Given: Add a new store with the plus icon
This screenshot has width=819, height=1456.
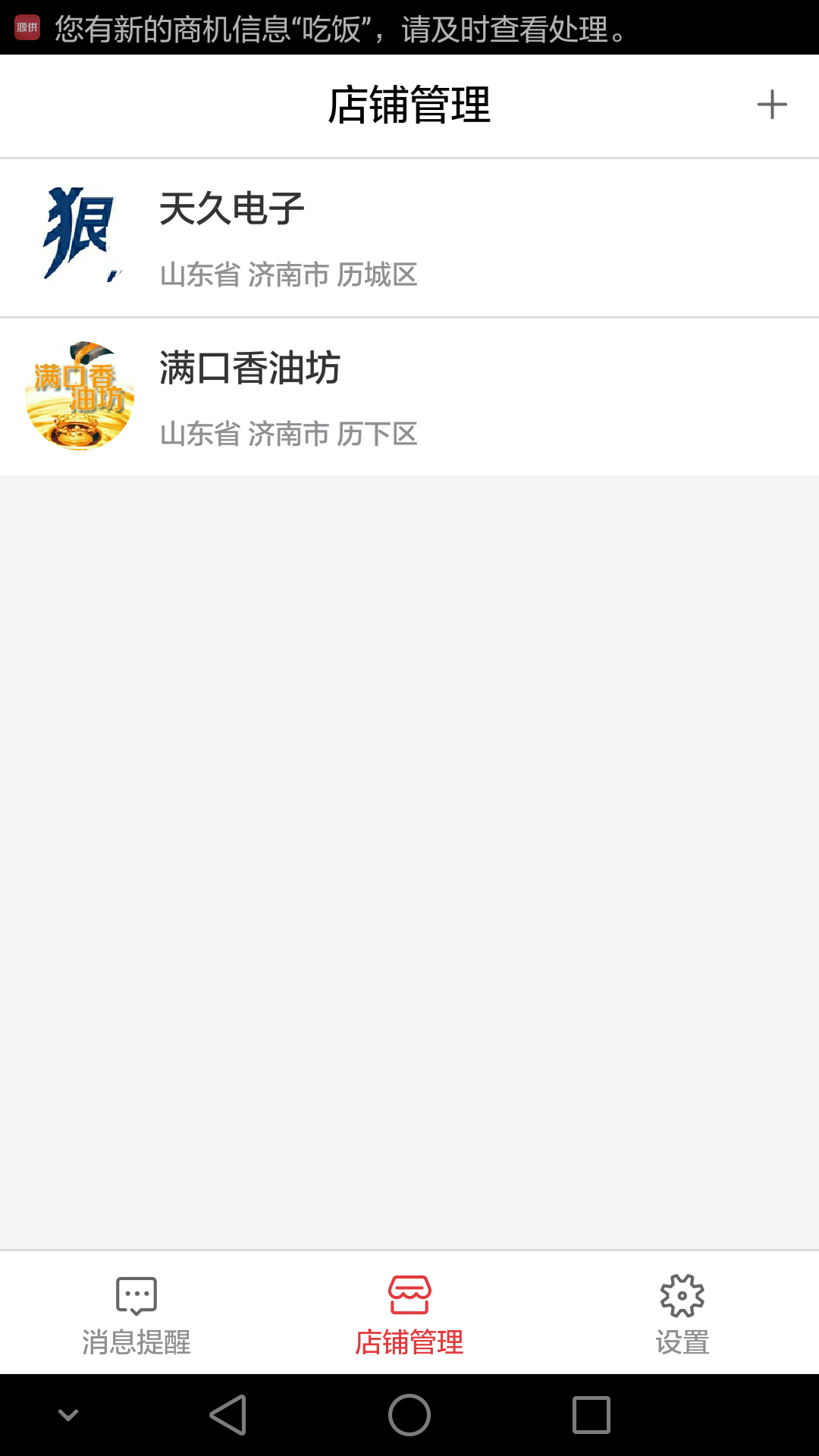Looking at the screenshot, I should (772, 105).
